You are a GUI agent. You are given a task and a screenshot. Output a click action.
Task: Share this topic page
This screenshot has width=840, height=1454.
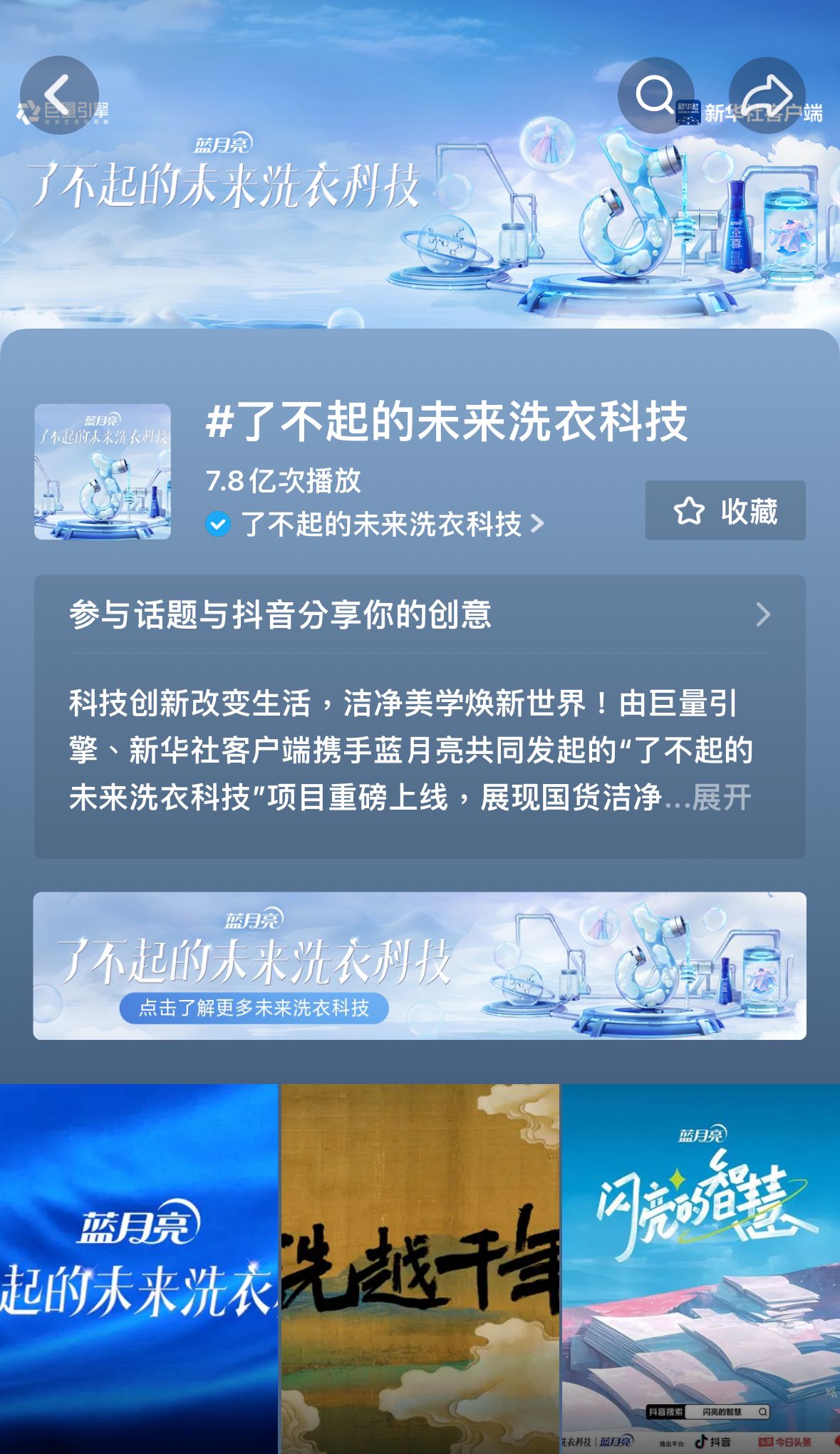click(767, 95)
